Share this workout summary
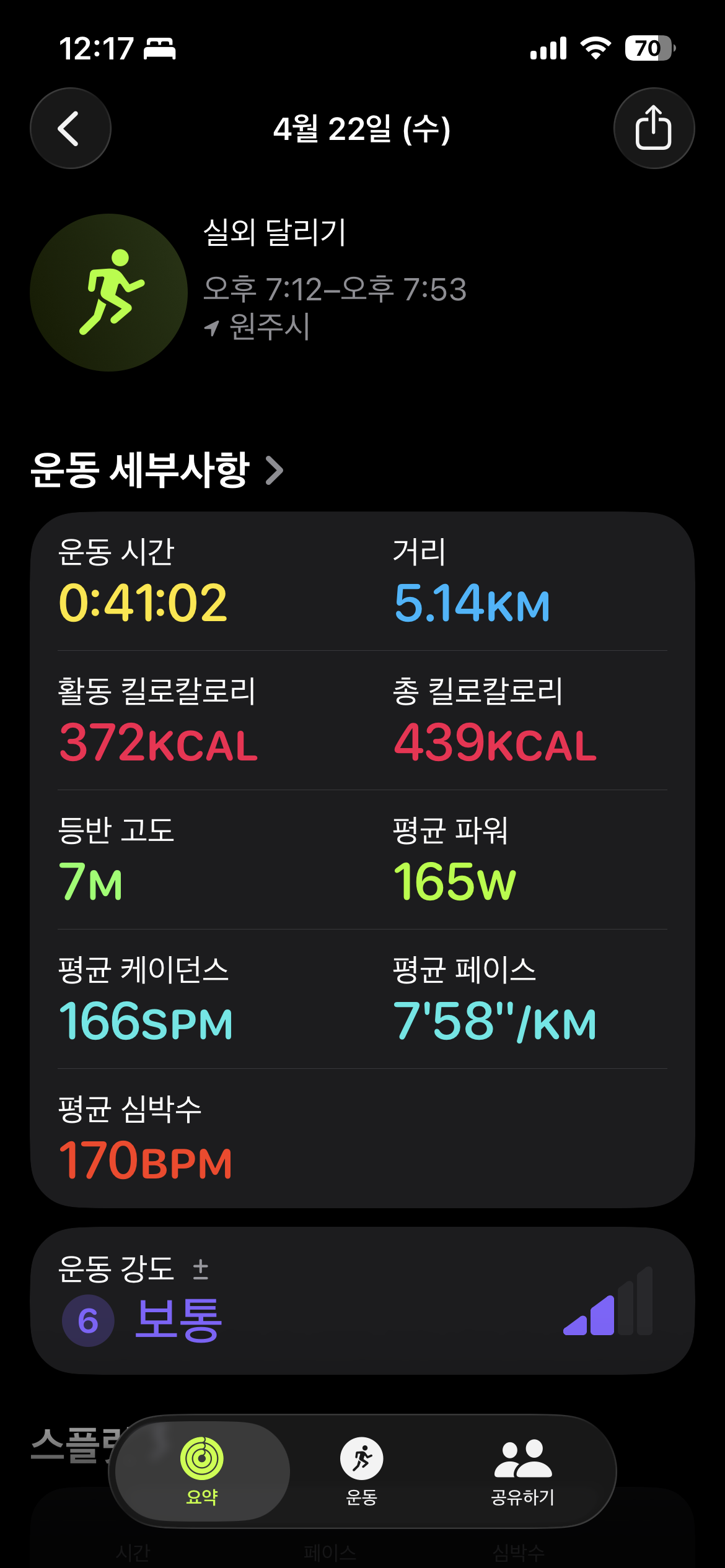Image resolution: width=725 pixels, height=1568 pixels. tap(653, 128)
